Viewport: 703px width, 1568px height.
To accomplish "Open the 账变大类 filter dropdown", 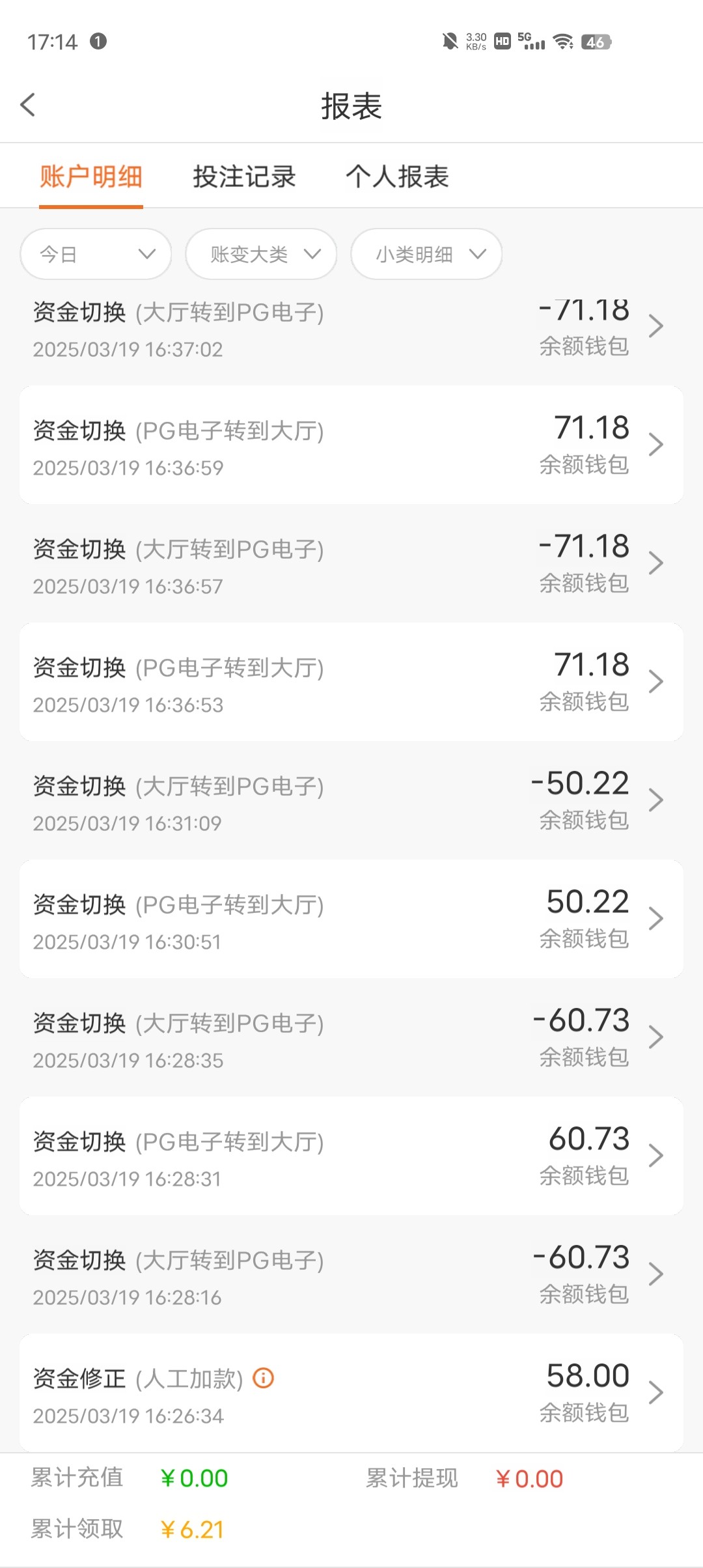I will coord(261,254).
